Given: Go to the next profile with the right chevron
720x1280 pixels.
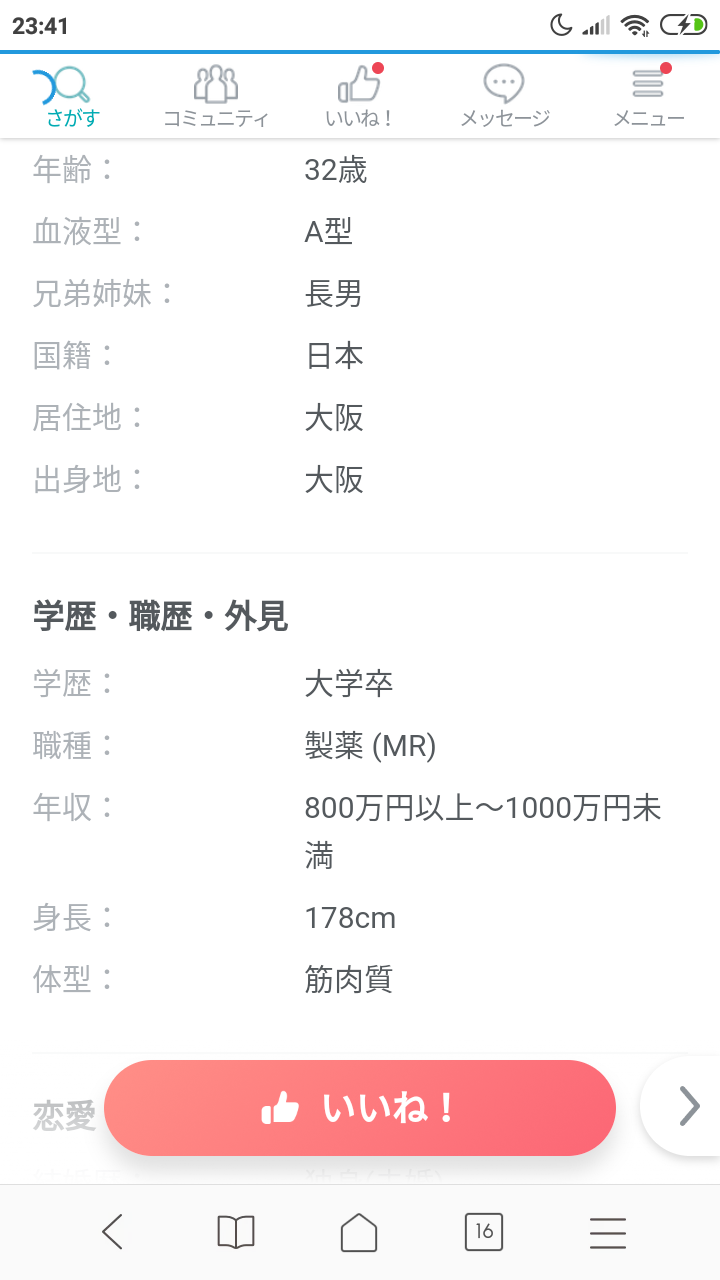Looking at the screenshot, I should (x=689, y=1106).
